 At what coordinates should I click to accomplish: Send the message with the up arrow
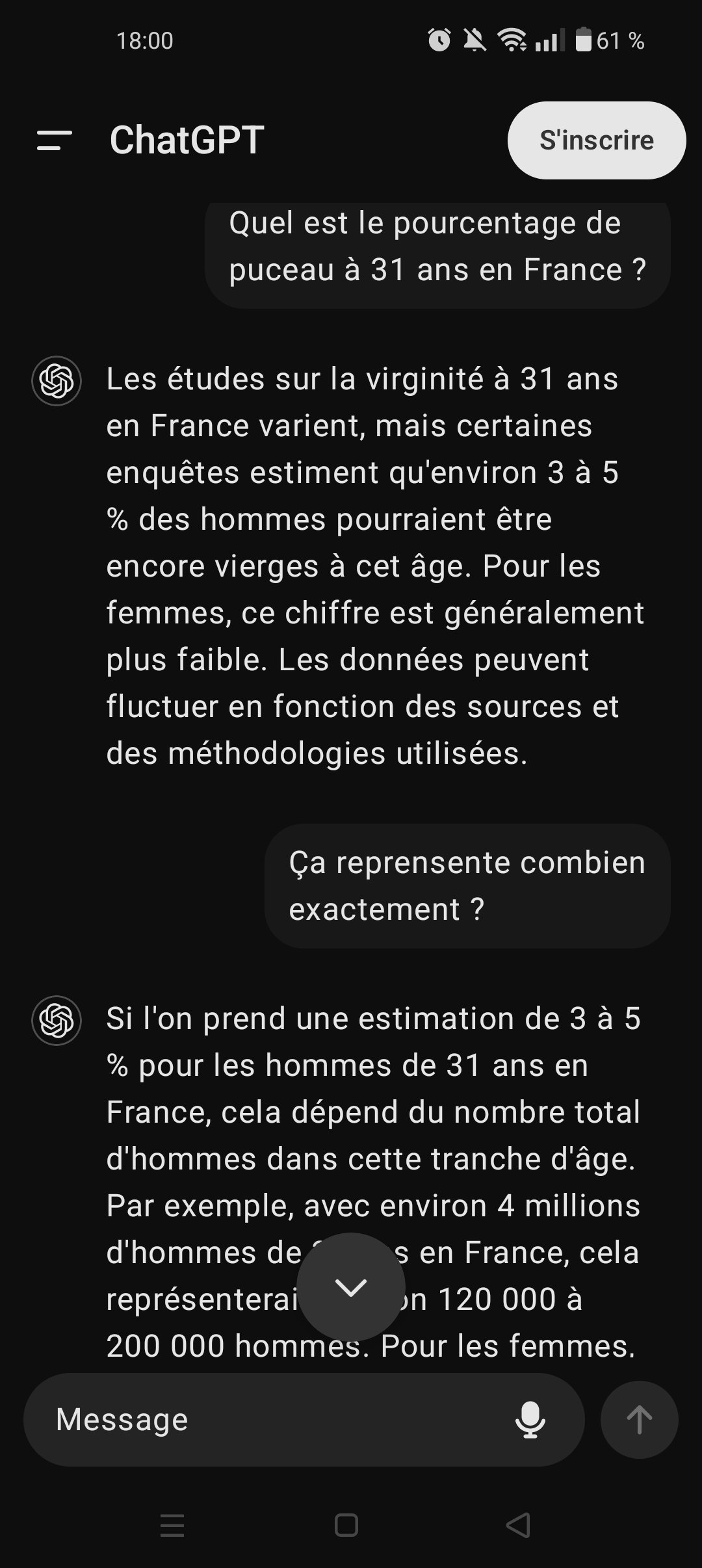(640, 1420)
